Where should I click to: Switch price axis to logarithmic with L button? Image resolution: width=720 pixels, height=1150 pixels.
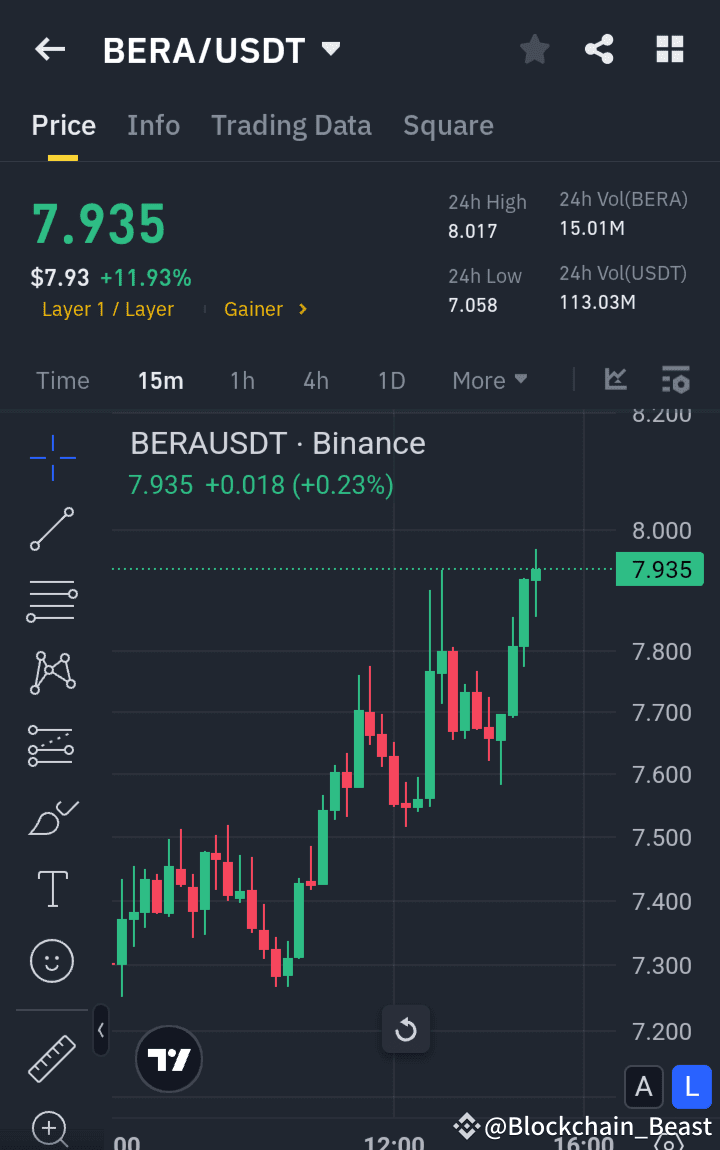692,1087
